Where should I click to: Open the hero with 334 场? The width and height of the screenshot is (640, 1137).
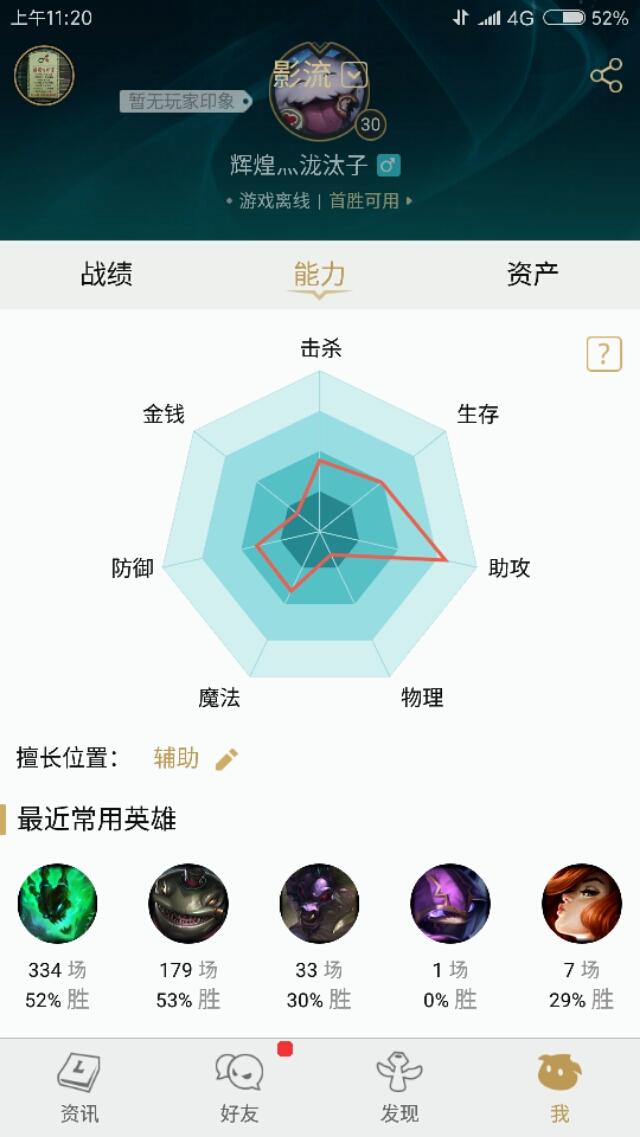(57, 903)
